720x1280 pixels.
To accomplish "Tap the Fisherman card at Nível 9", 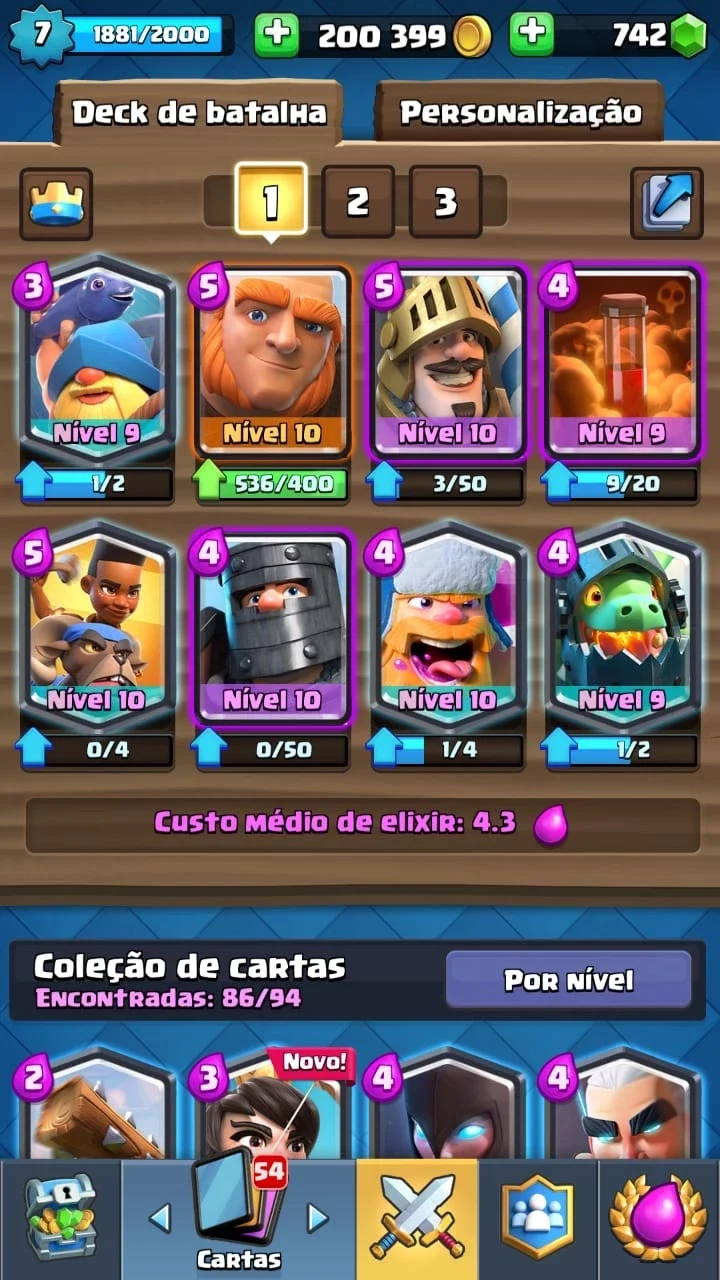I will coord(99,360).
